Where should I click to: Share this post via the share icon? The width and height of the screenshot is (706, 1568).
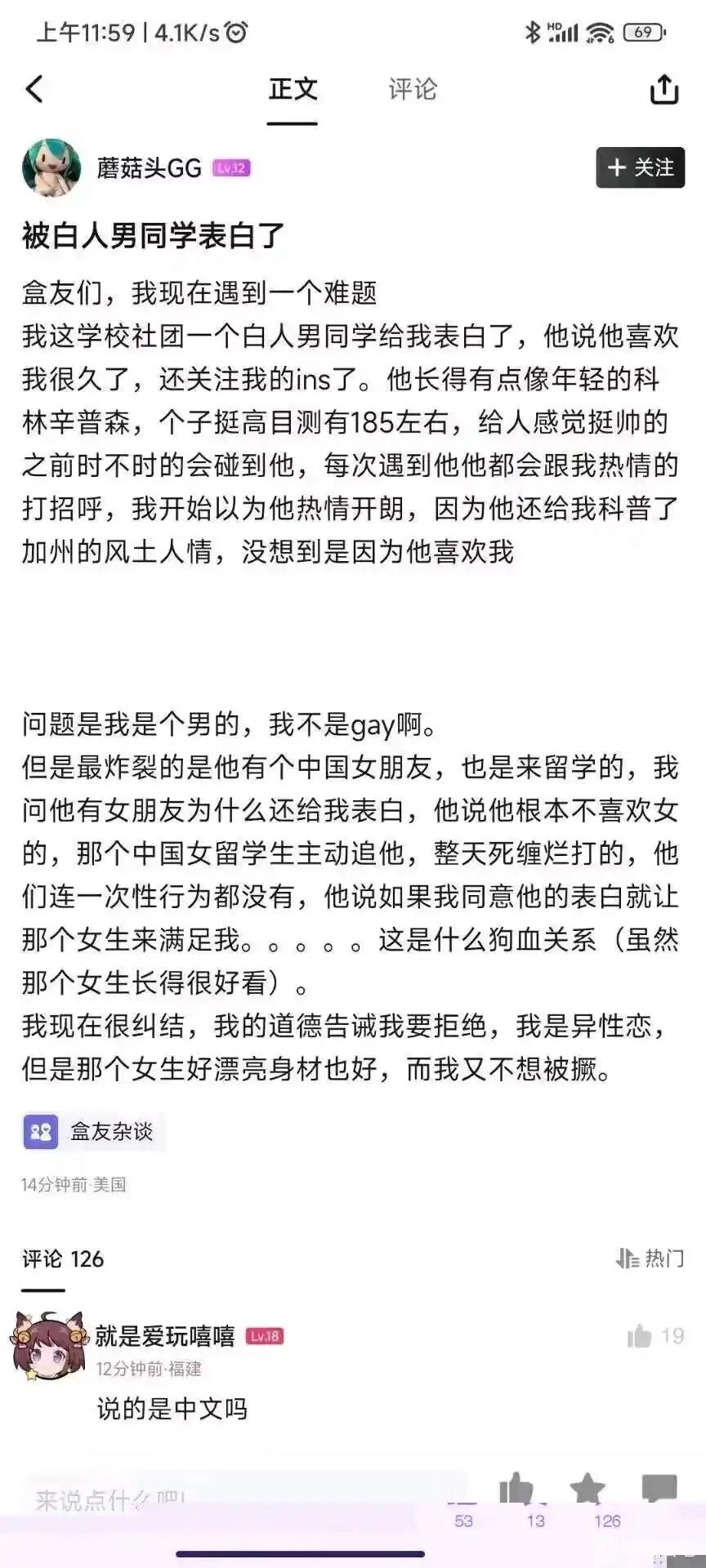664,89
